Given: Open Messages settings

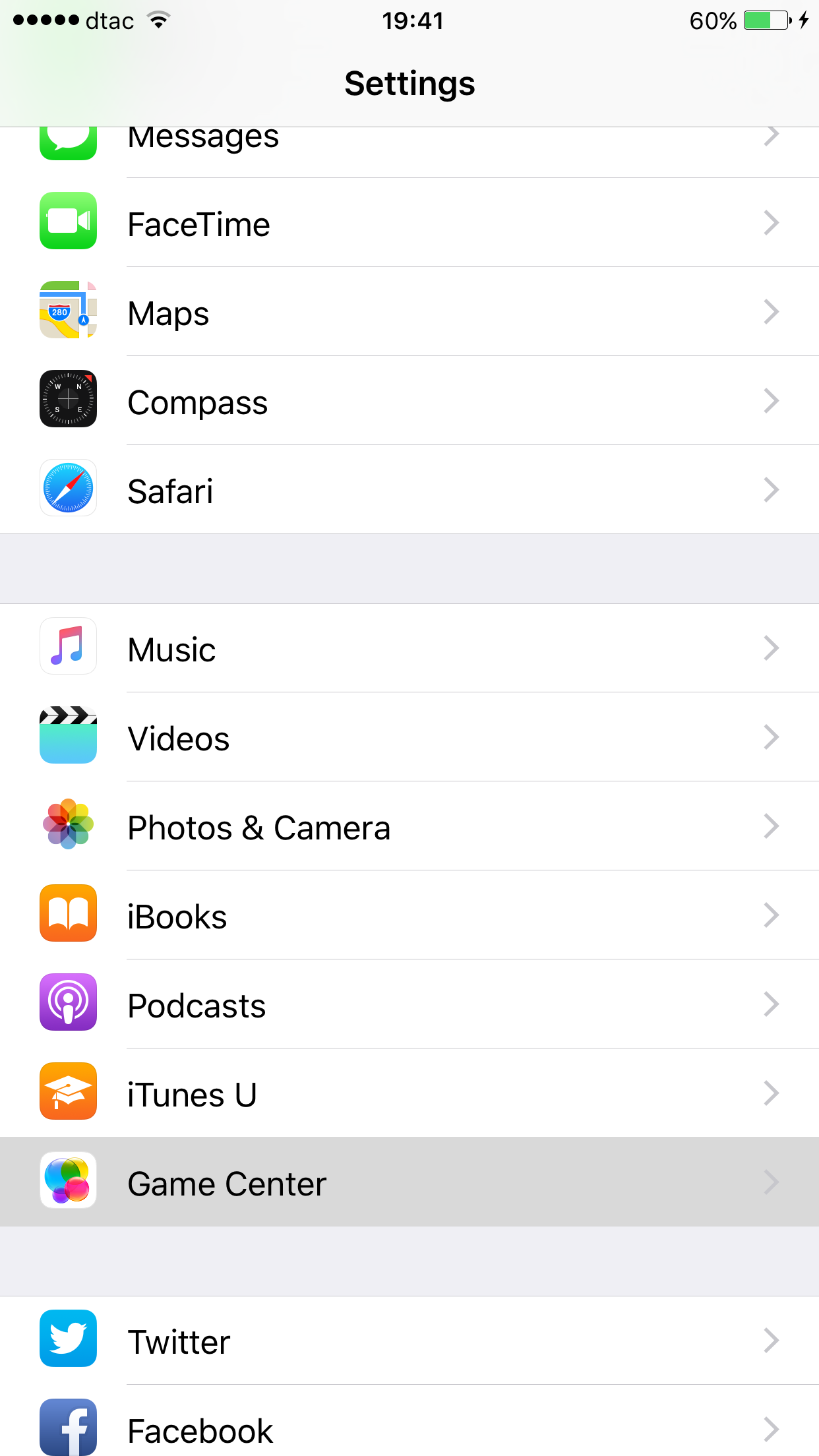Looking at the screenshot, I should (x=409, y=152).
